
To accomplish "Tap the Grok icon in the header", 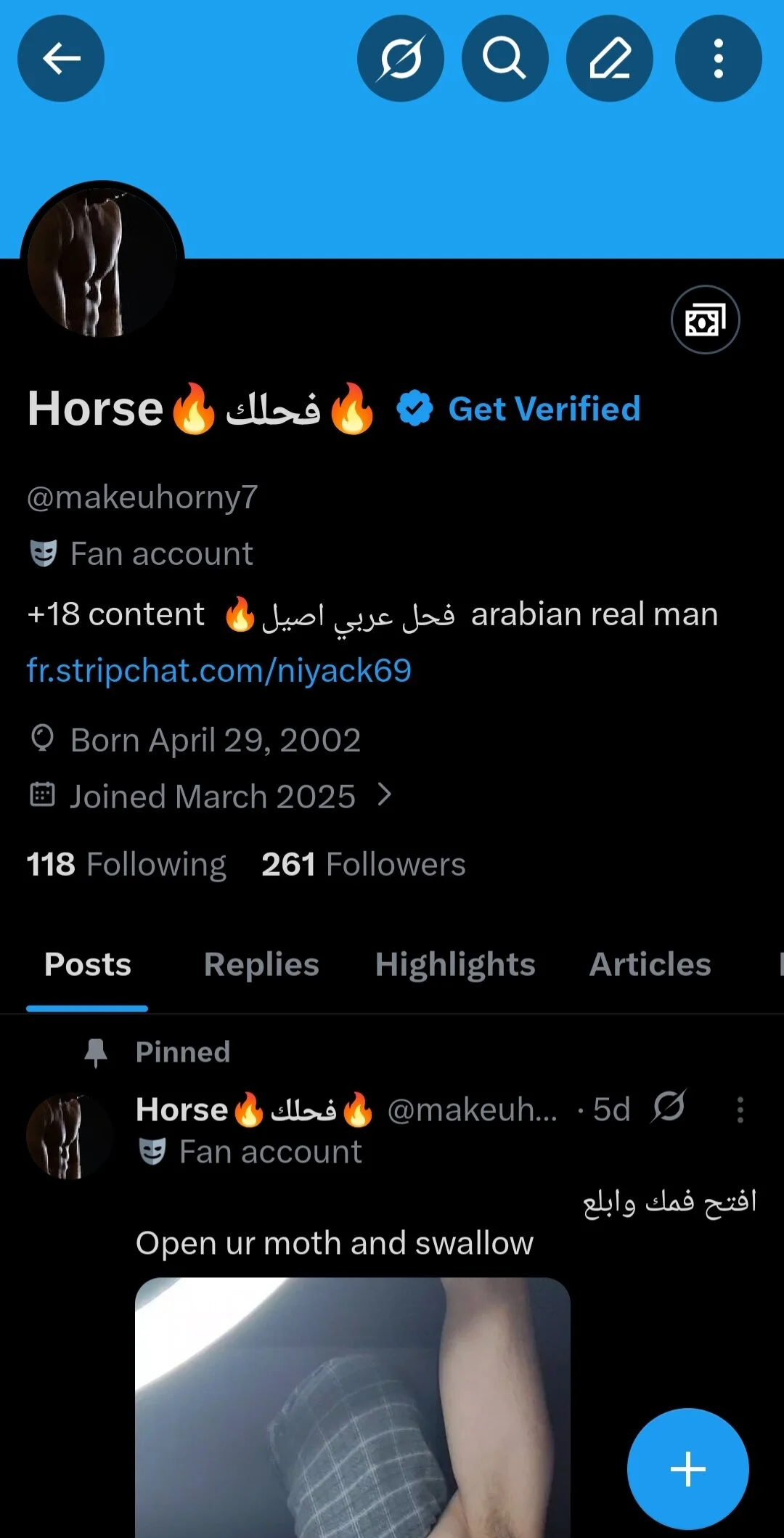I will 400,58.
